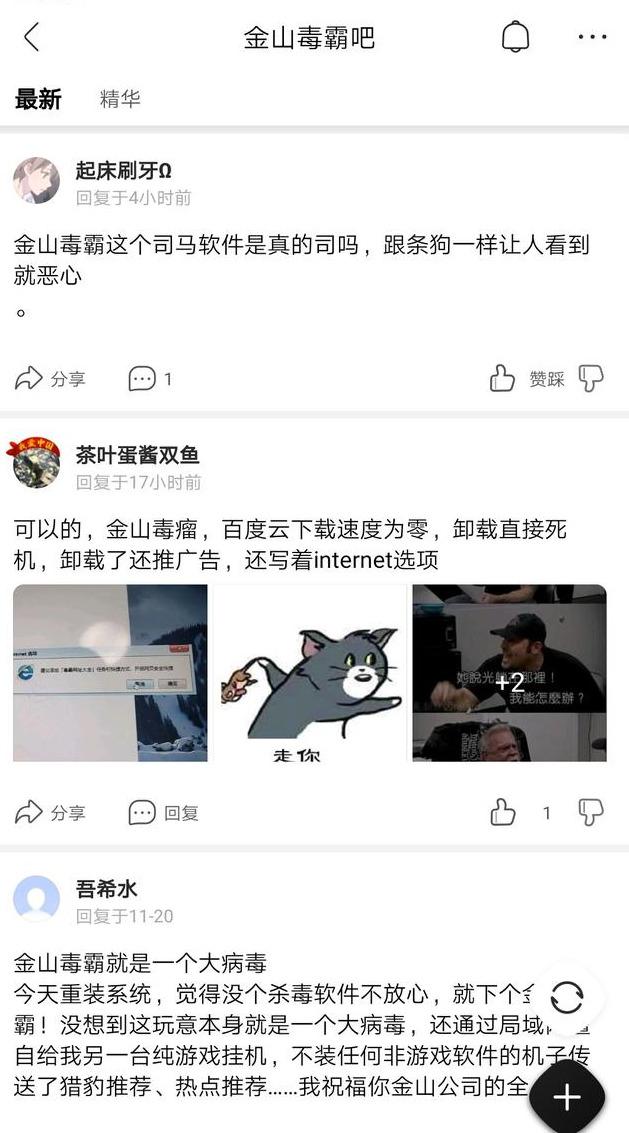This screenshot has height=1133, width=629.
Task: Share 茶叶蛋酱双鱼's post
Action: coord(50,813)
